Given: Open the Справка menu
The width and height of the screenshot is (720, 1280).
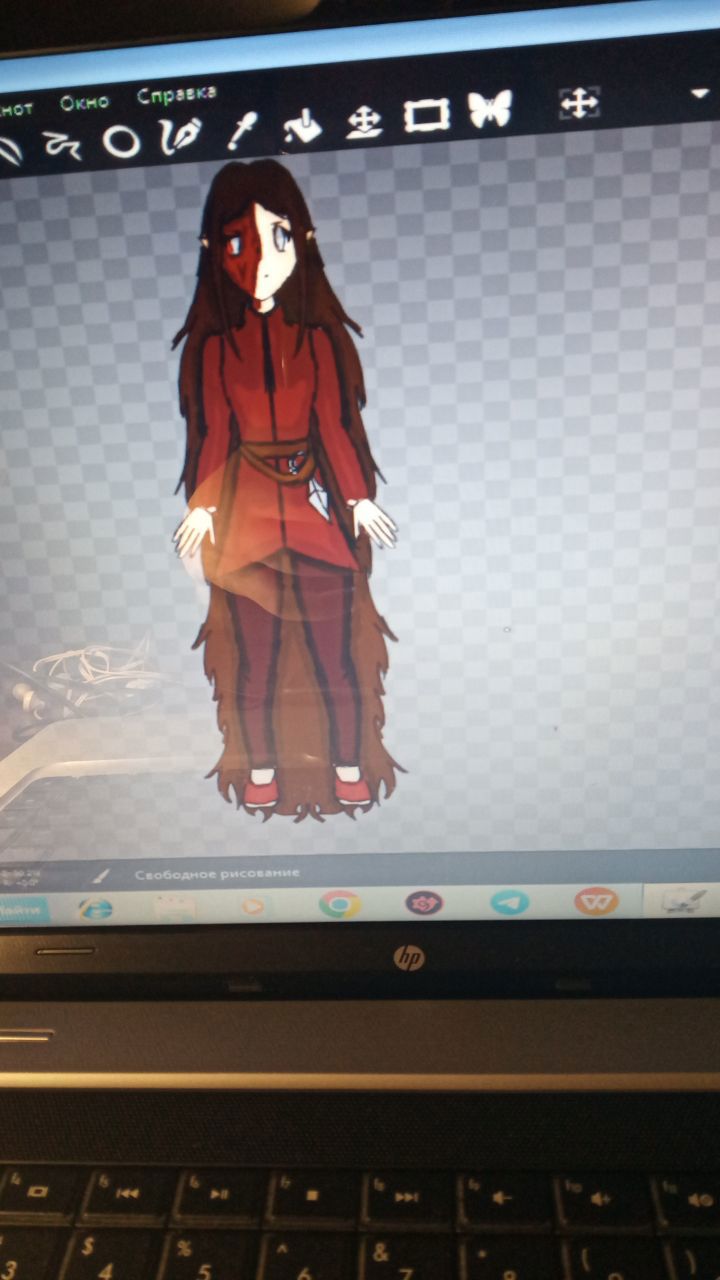Looking at the screenshot, I should click(176, 96).
